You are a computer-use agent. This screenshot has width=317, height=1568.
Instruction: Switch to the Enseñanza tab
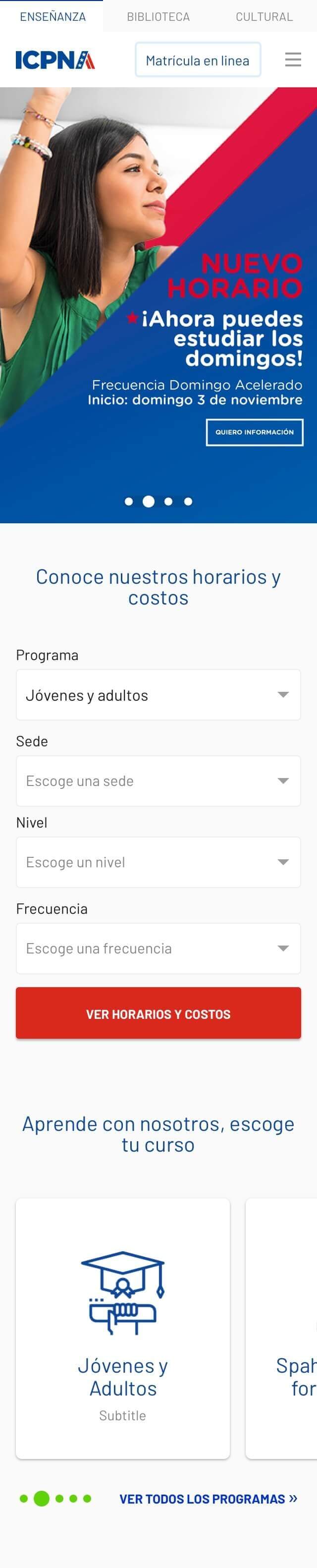[x=53, y=16]
